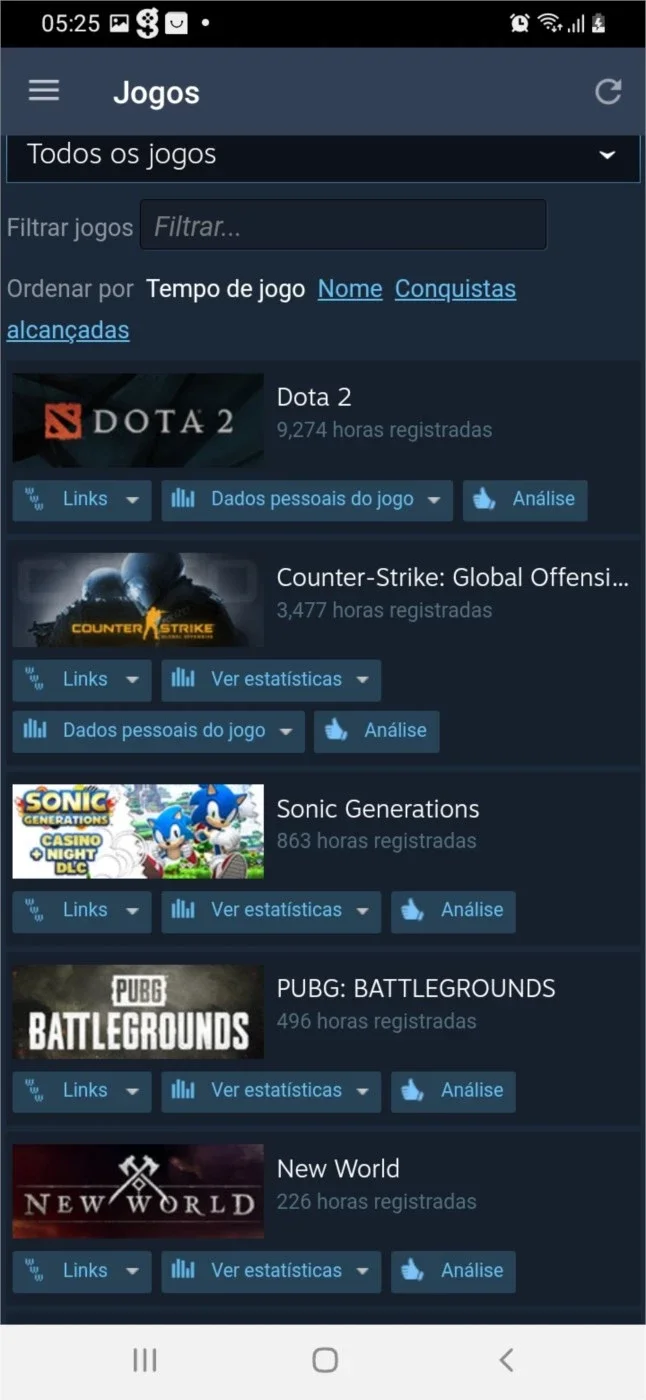
Task: Open the New World game title
Action: 338,1168
